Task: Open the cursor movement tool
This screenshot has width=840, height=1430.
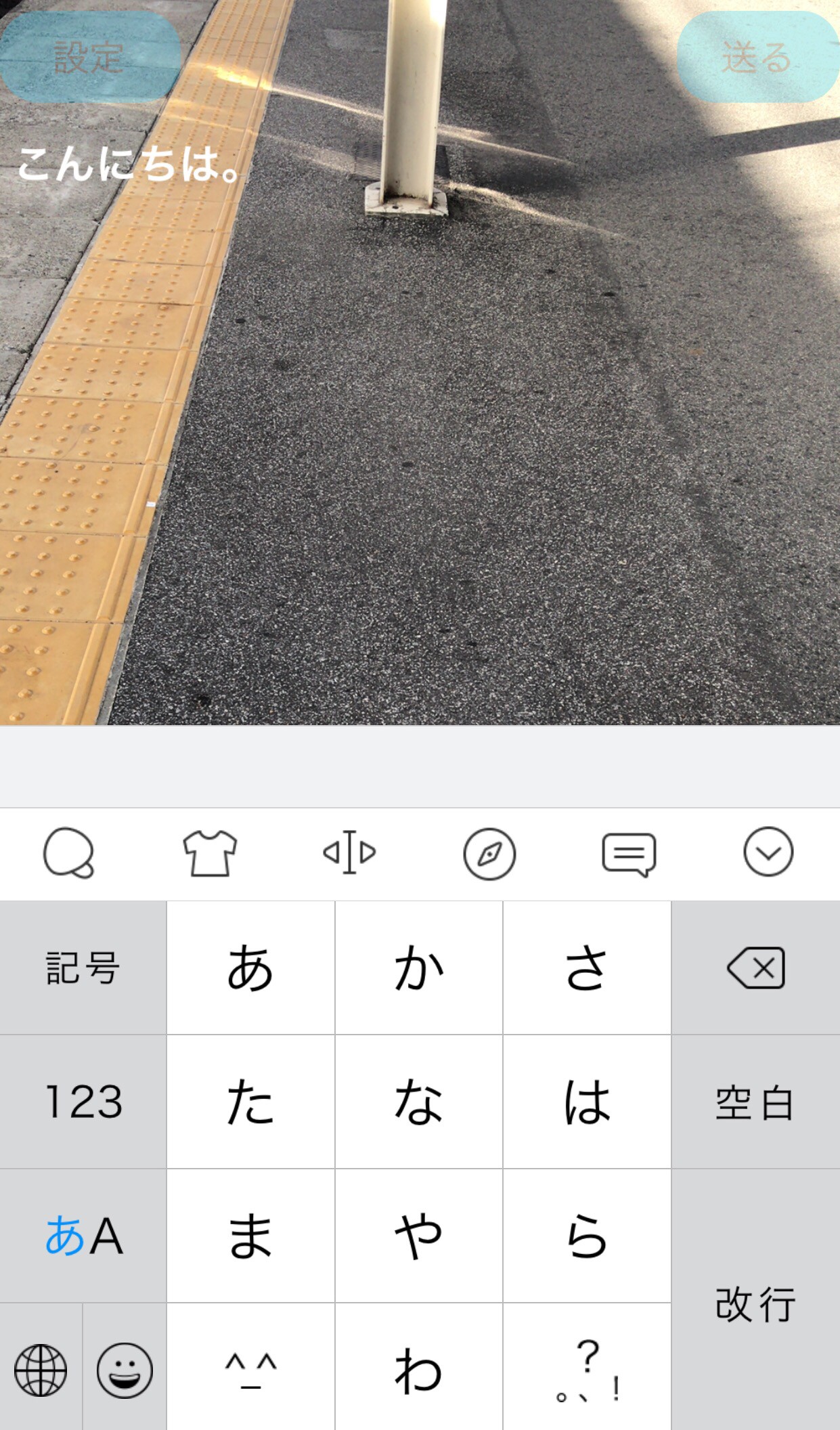Action: click(x=349, y=852)
